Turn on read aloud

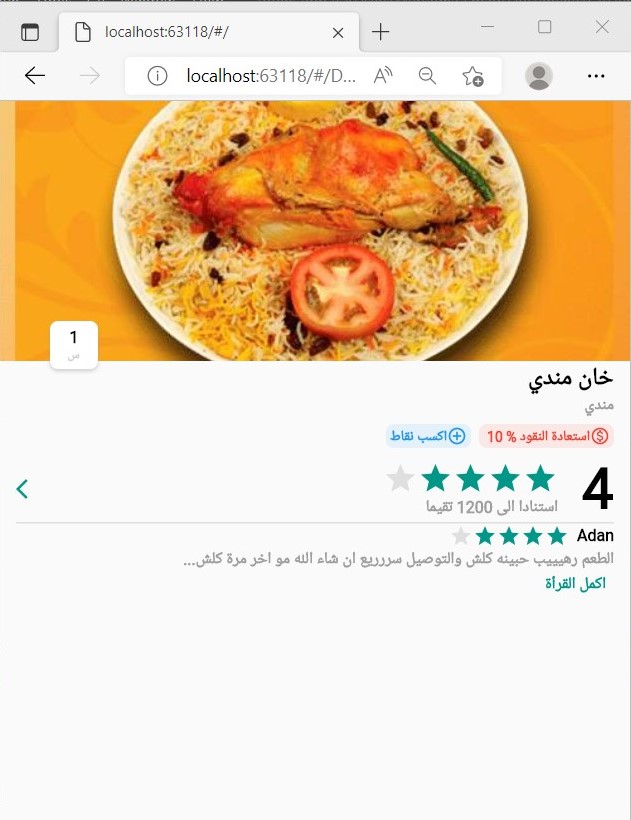(383, 76)
